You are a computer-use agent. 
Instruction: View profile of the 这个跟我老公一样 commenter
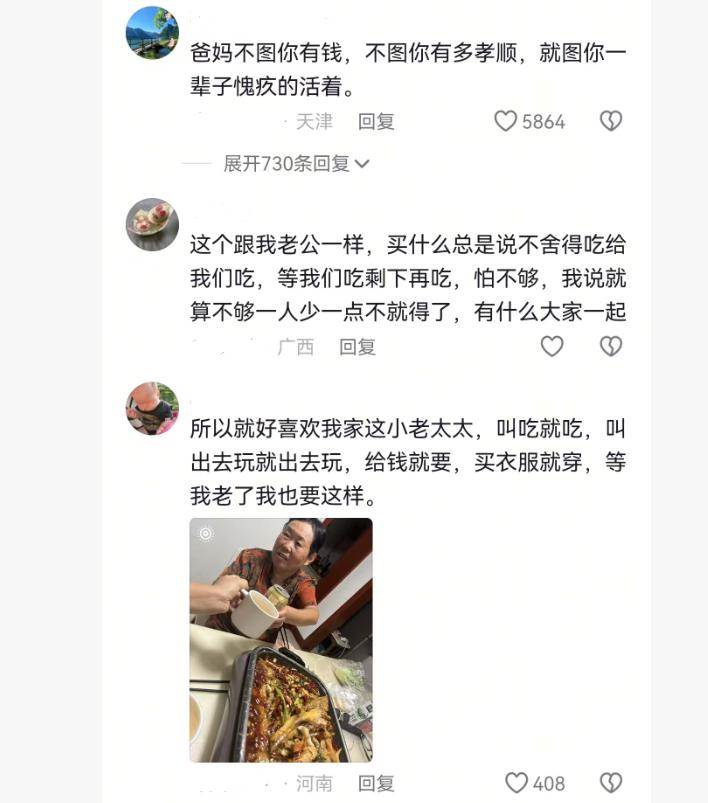(152, 224)
